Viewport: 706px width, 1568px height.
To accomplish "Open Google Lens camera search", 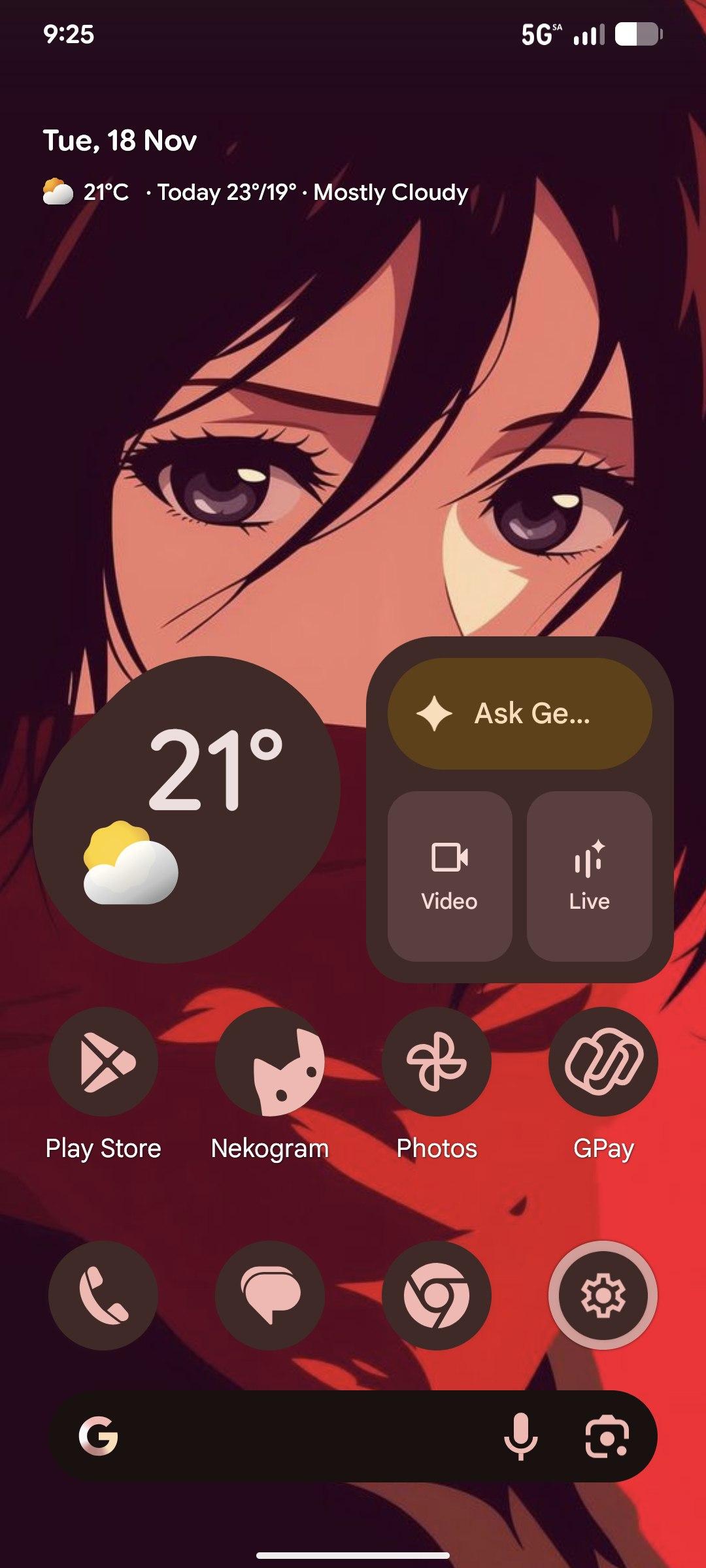I will tap(607, 1436).
